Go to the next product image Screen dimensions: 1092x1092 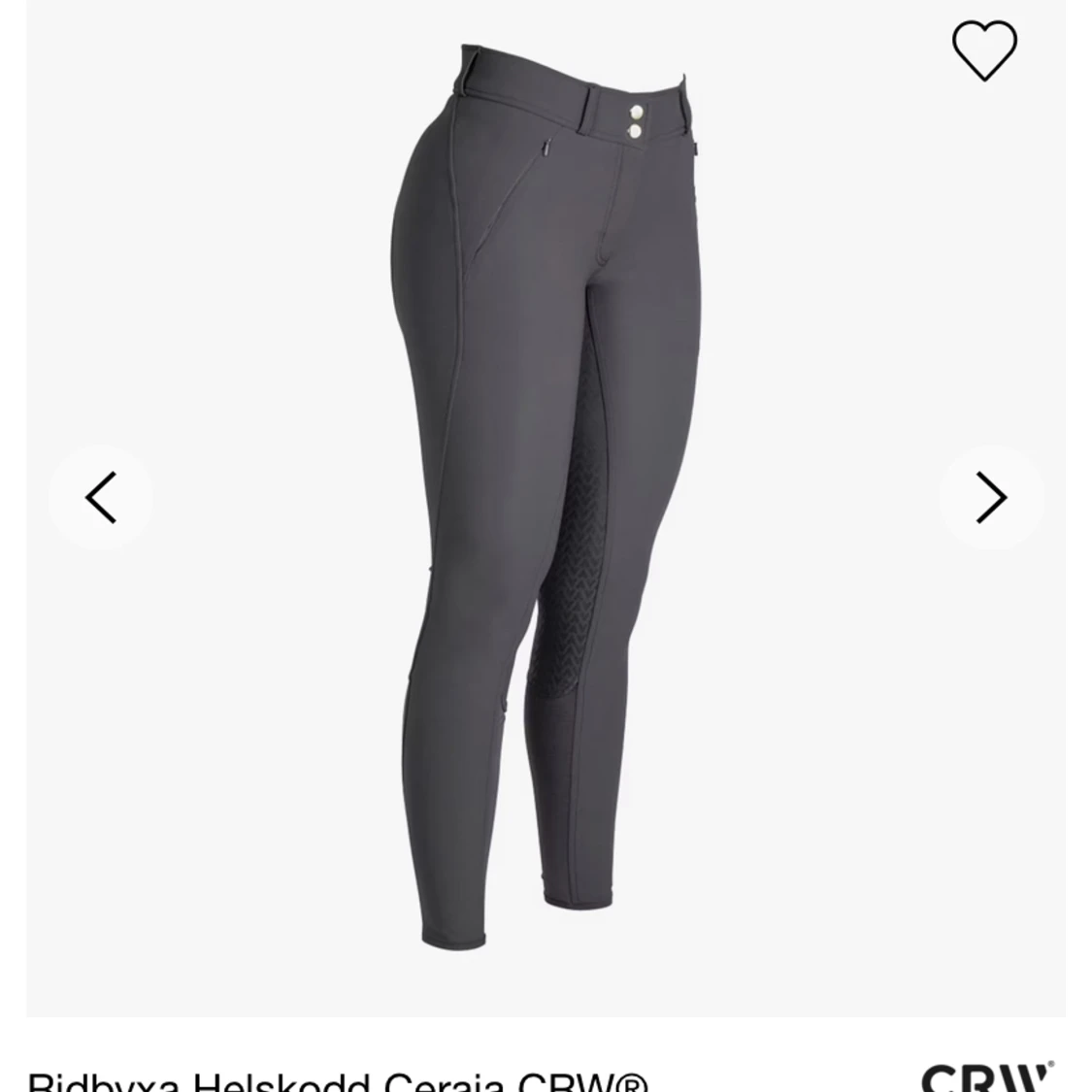tap(990, 498)
